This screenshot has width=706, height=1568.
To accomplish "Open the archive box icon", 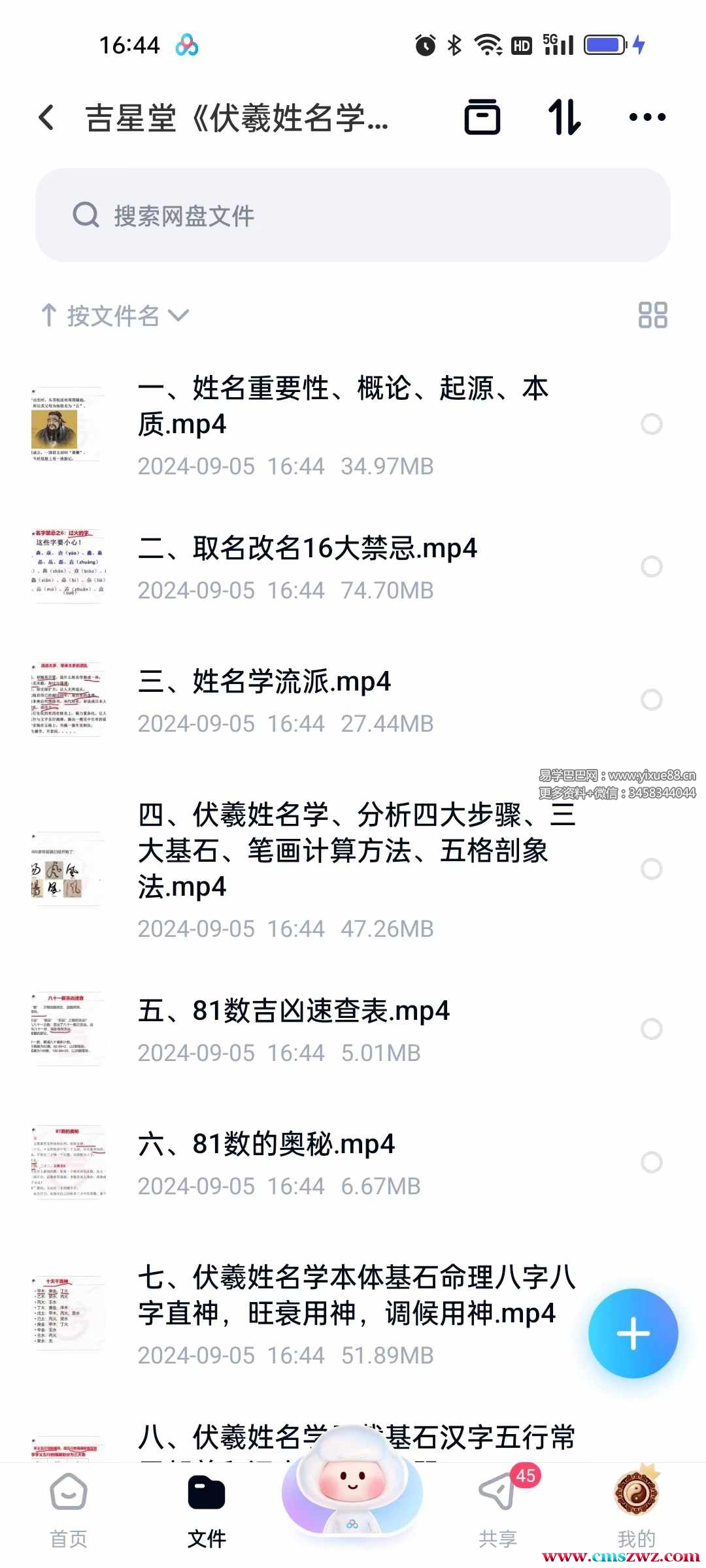I will point(482,118).
